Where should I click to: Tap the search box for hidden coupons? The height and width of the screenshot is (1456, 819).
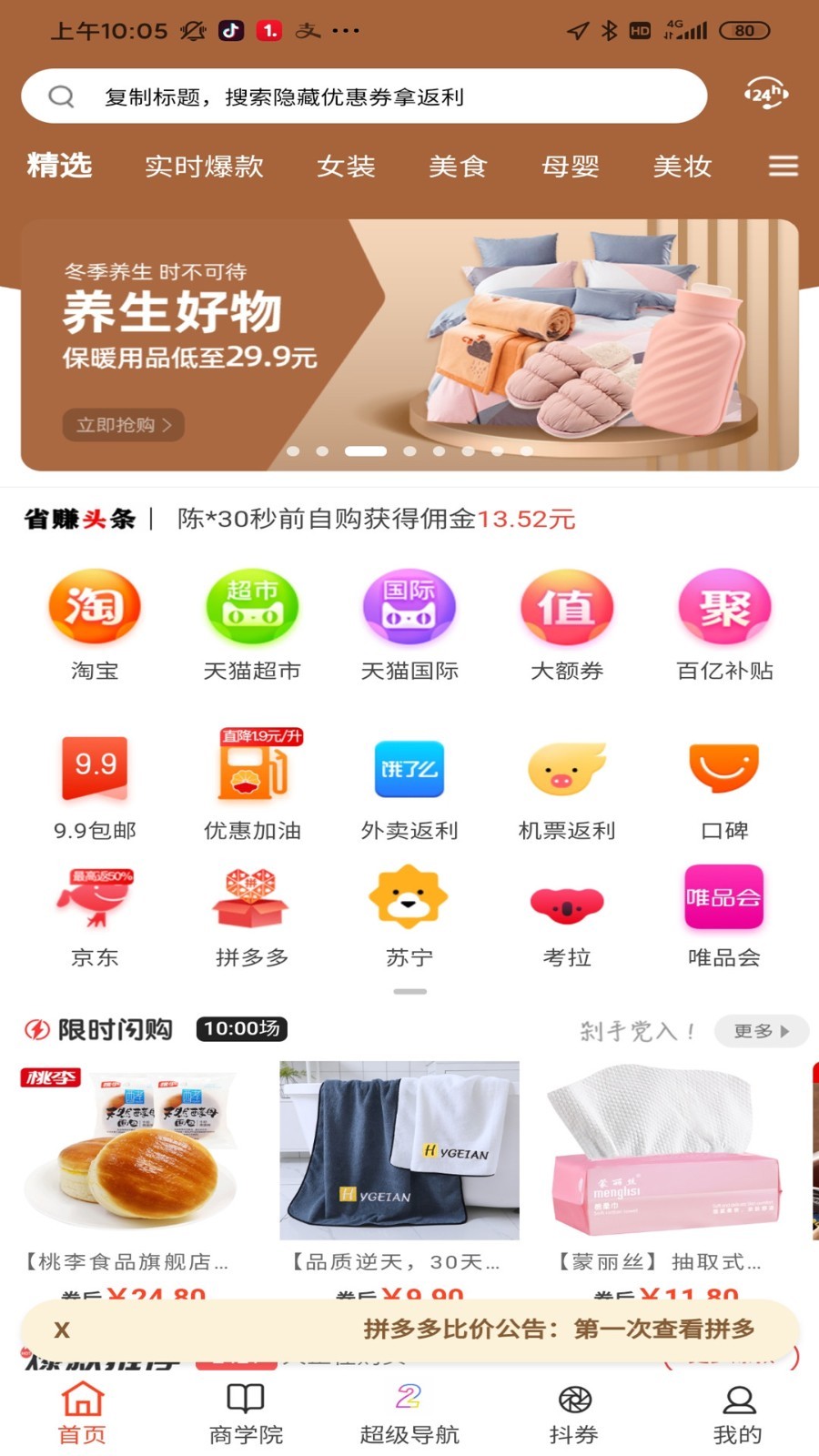tap(364, 96)
